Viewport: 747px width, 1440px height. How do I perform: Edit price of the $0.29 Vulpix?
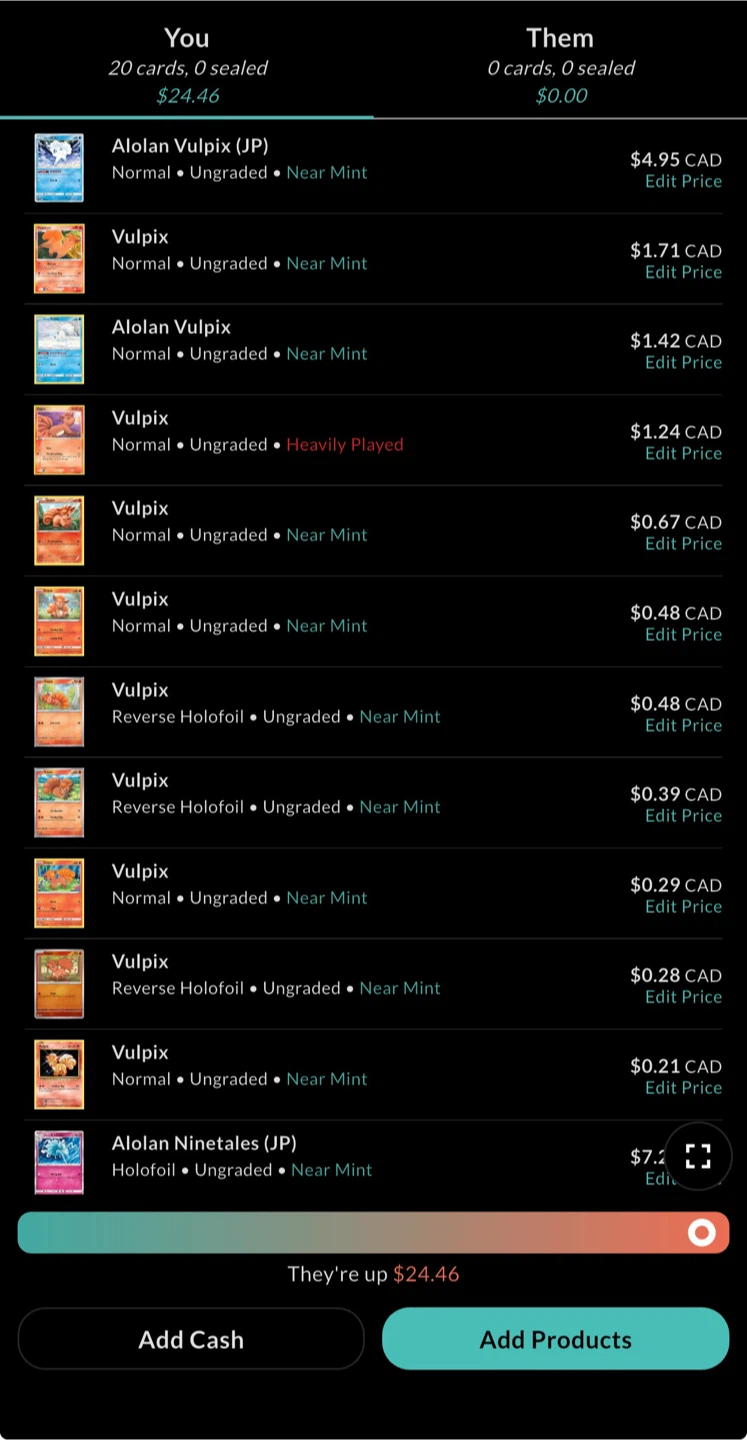pos(683,907)
